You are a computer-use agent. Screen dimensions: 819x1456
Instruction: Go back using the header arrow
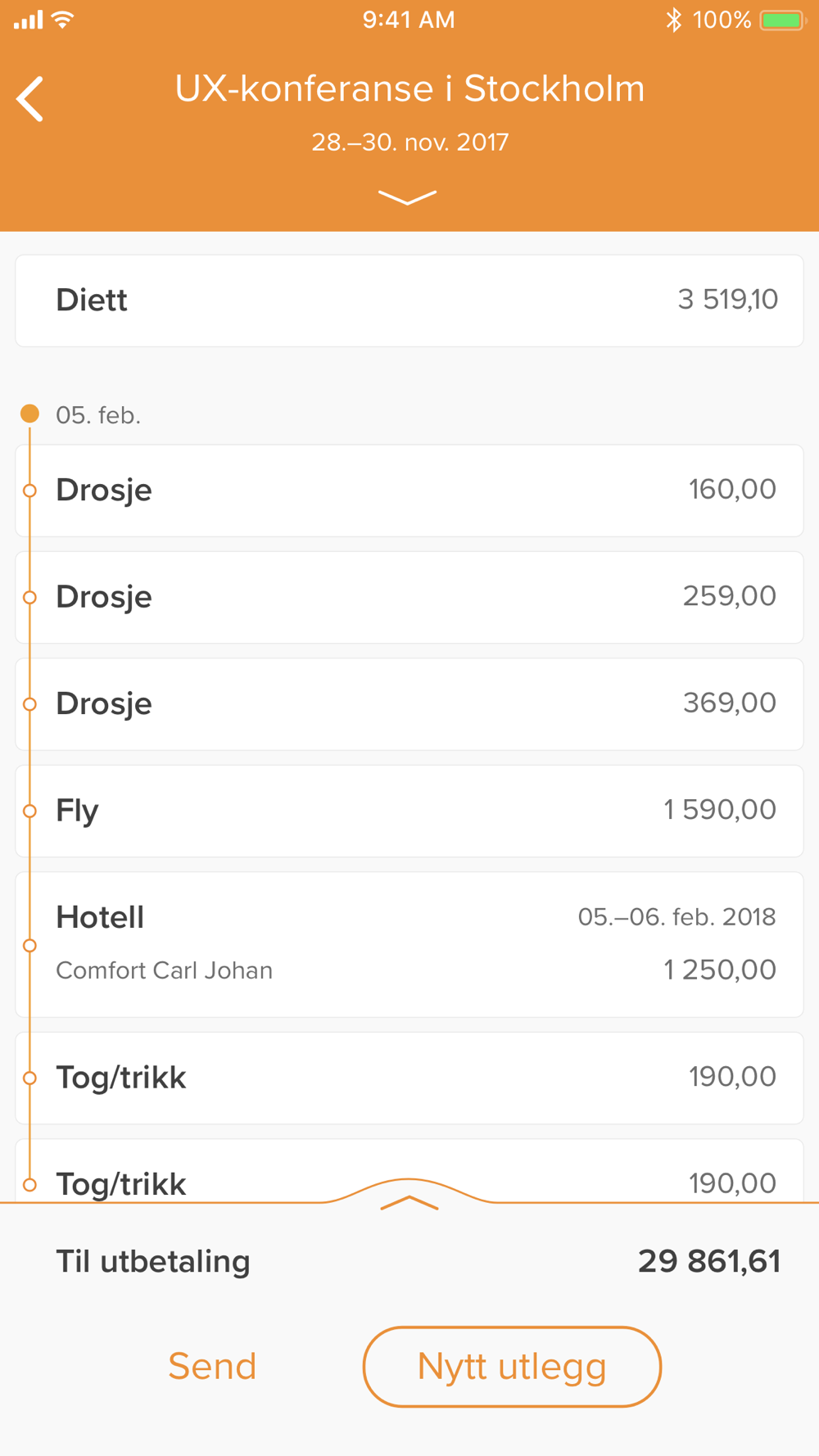(x=30, y=99)
